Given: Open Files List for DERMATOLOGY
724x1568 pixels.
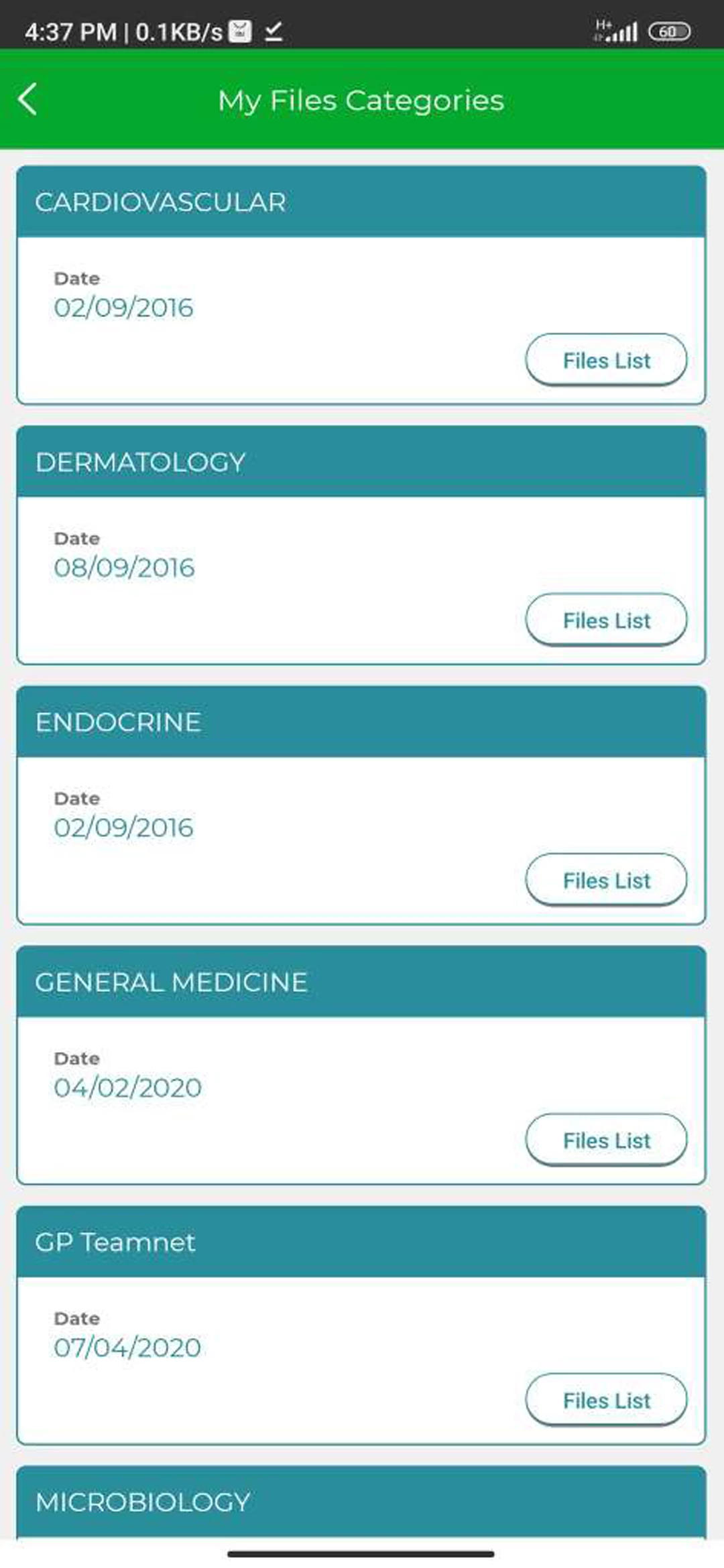Looking at the screenshot, I should [605, 620].
